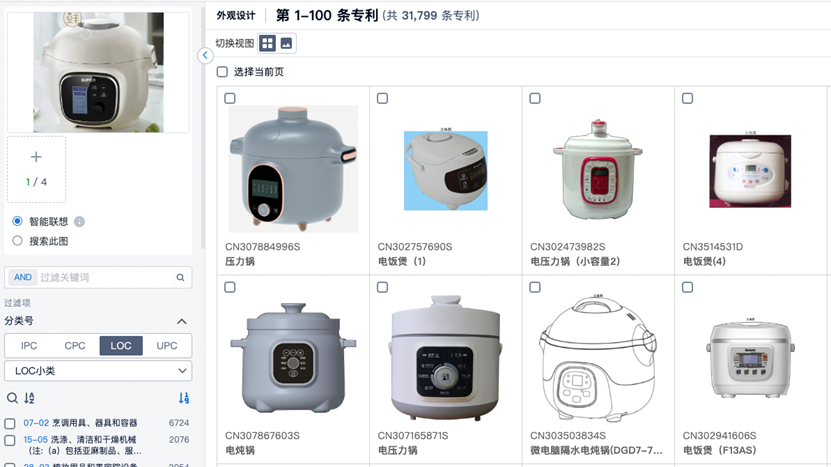
Task: Check the 选择当前页 checkbox
Action: (x=223, y=72)
